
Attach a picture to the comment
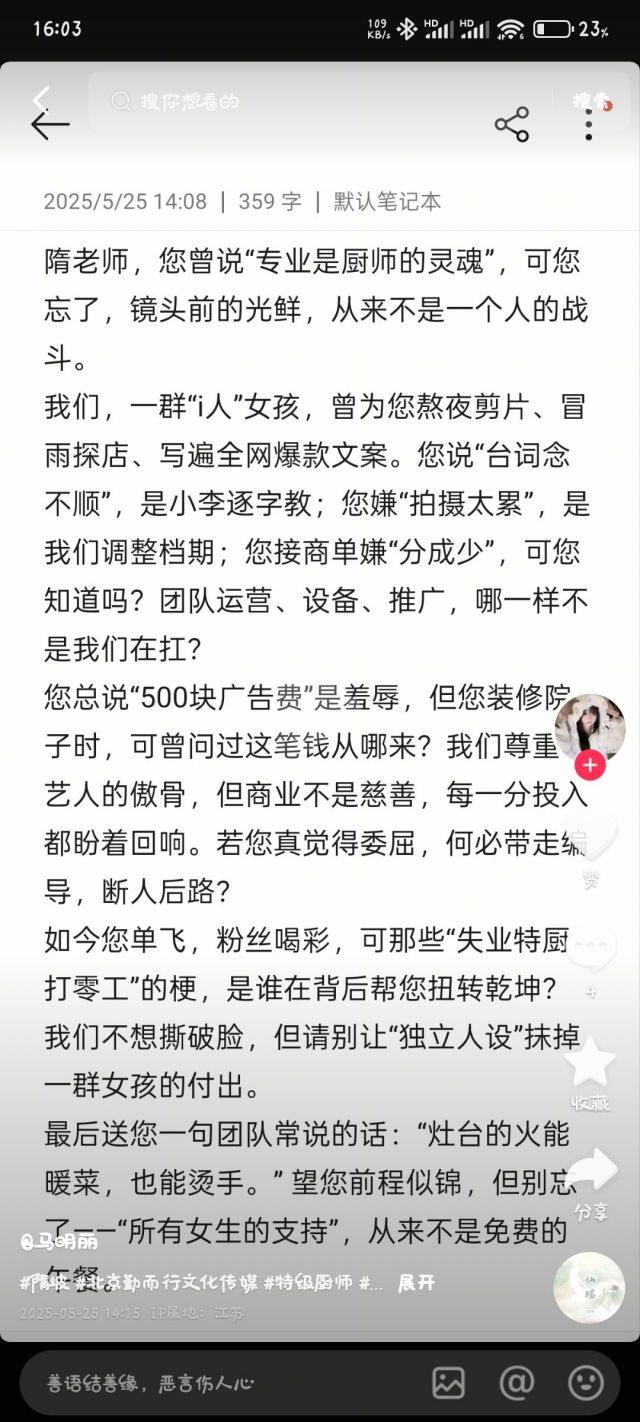(x=449, y=1383)
